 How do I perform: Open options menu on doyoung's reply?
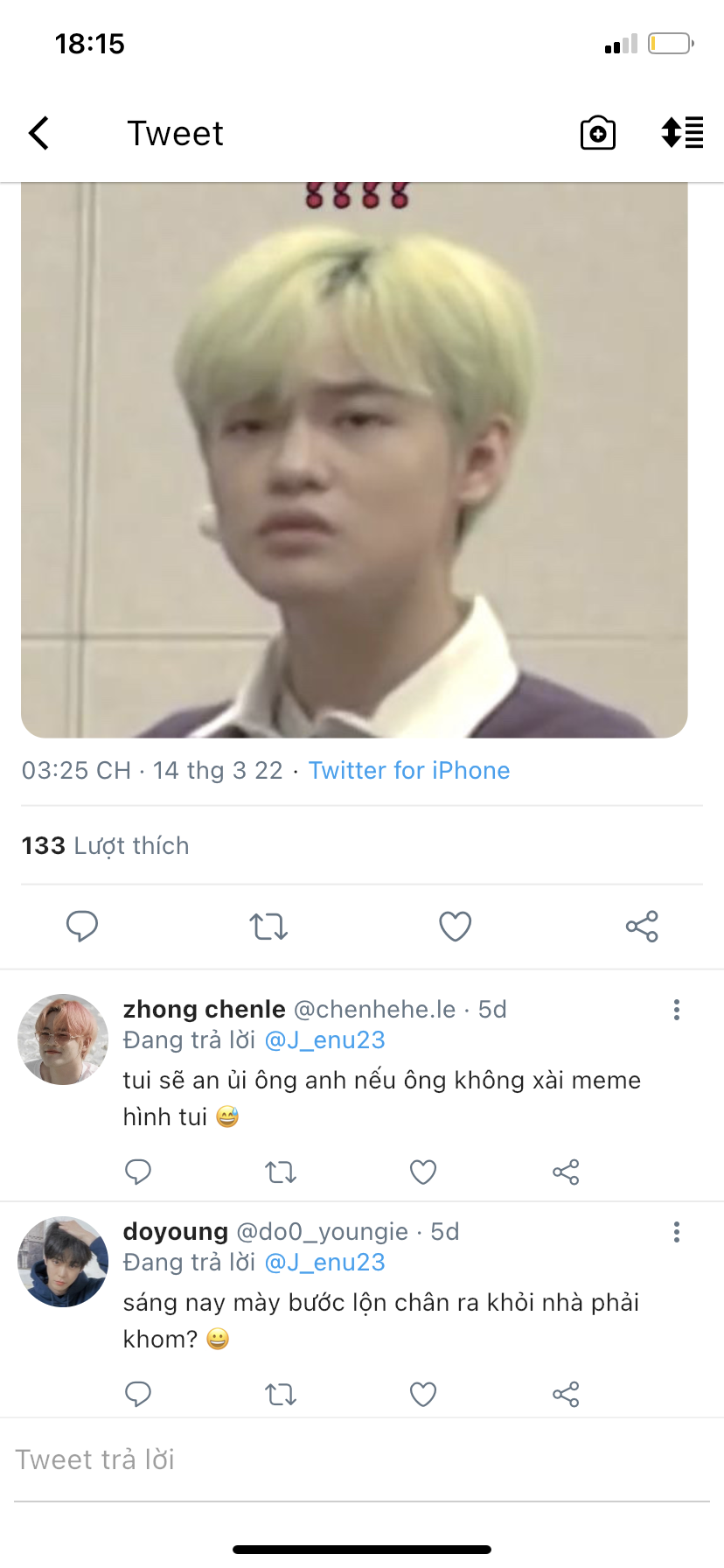676,1232
